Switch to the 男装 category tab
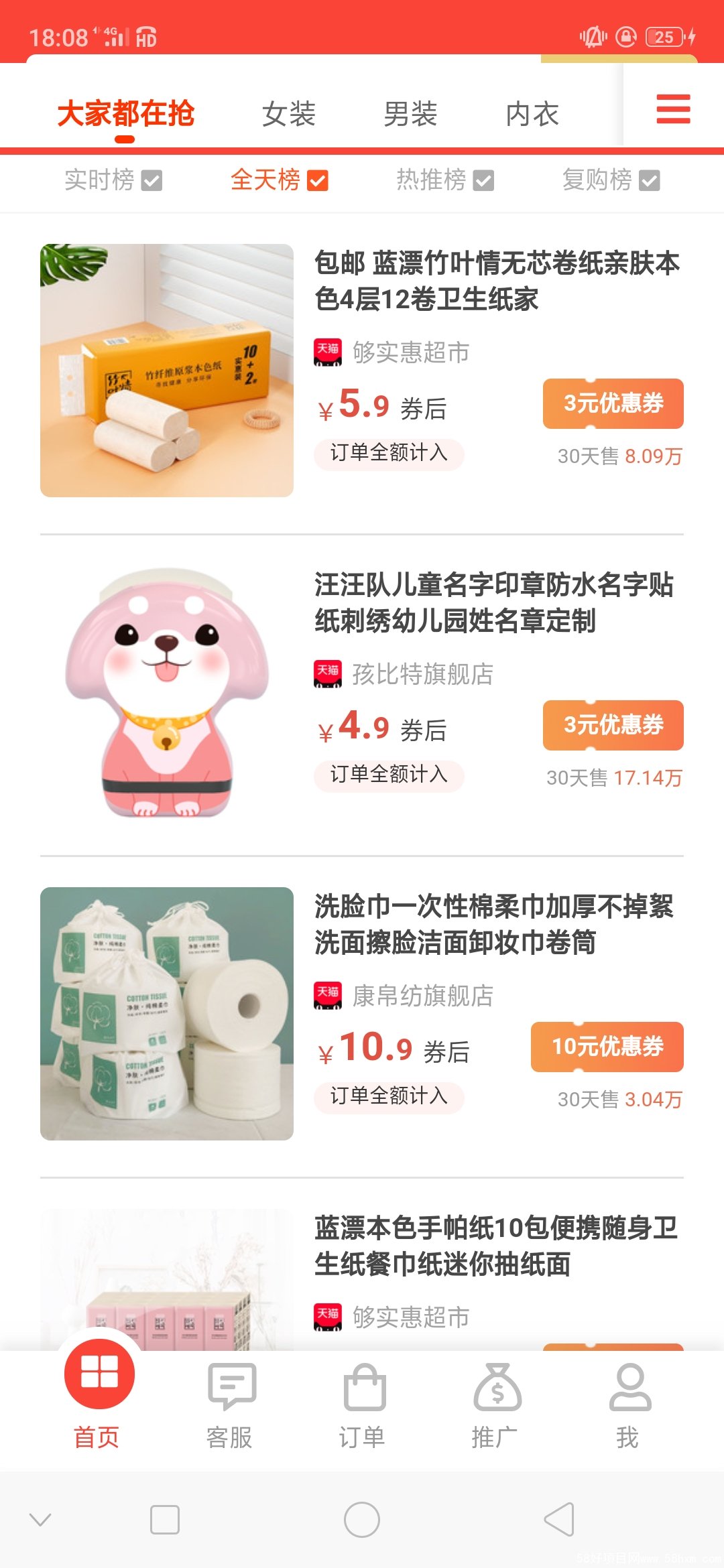This screenshot has height=1568, width=724. point(410,114)
